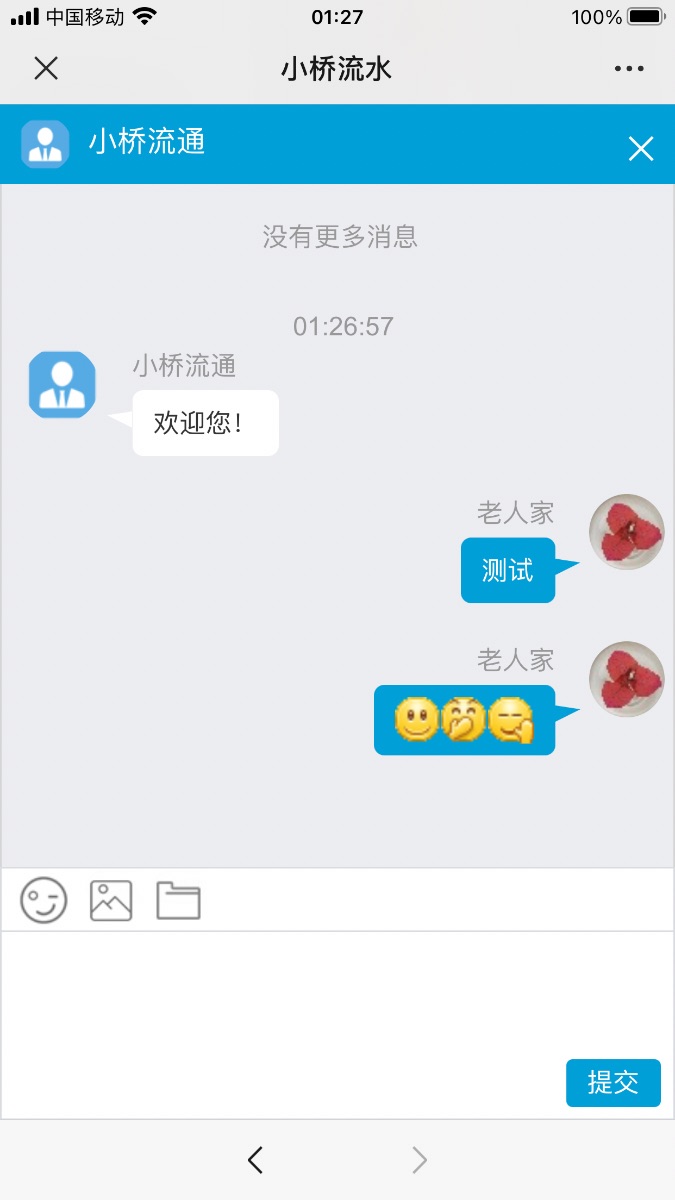
Task: Go back to the previous page
Action: 255,1160
